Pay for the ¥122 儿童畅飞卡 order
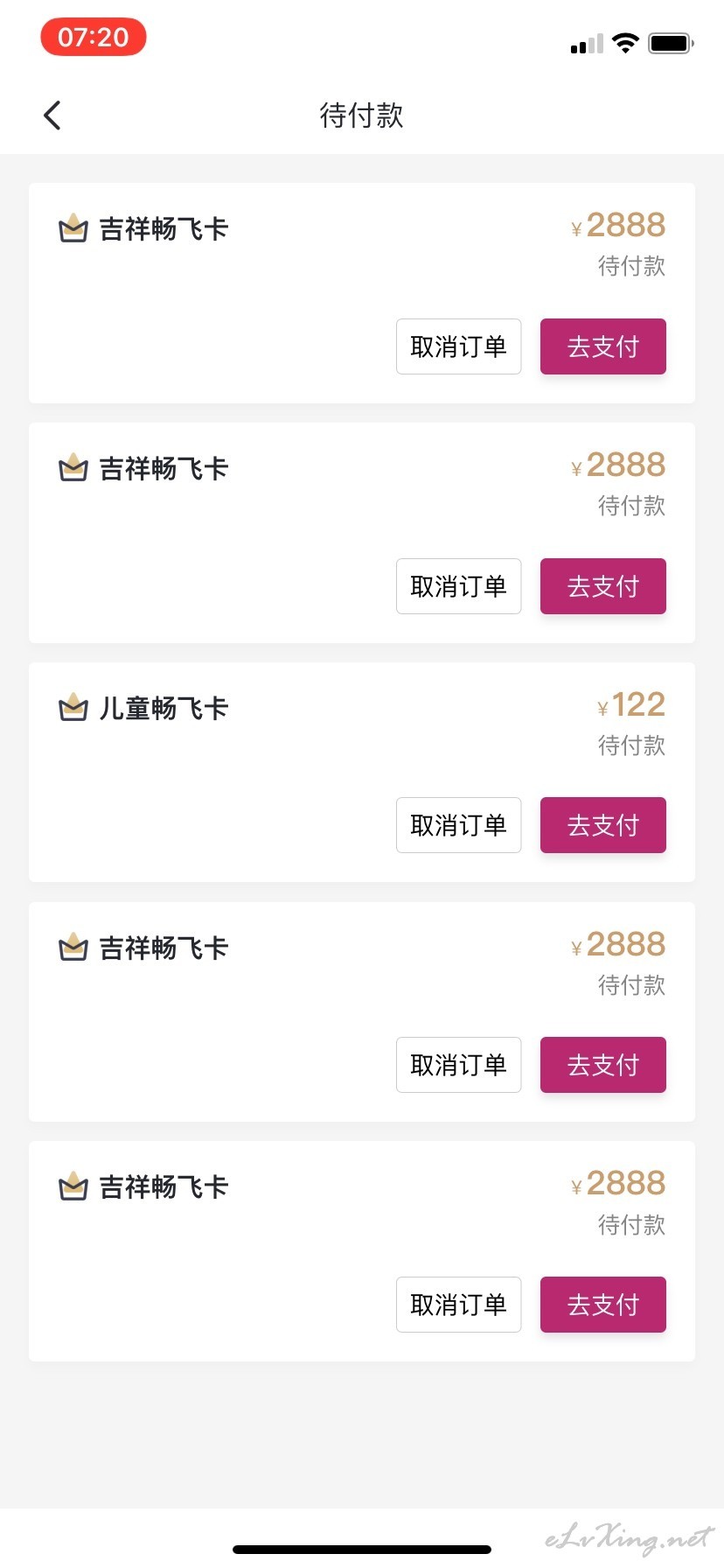 (603, 825)
